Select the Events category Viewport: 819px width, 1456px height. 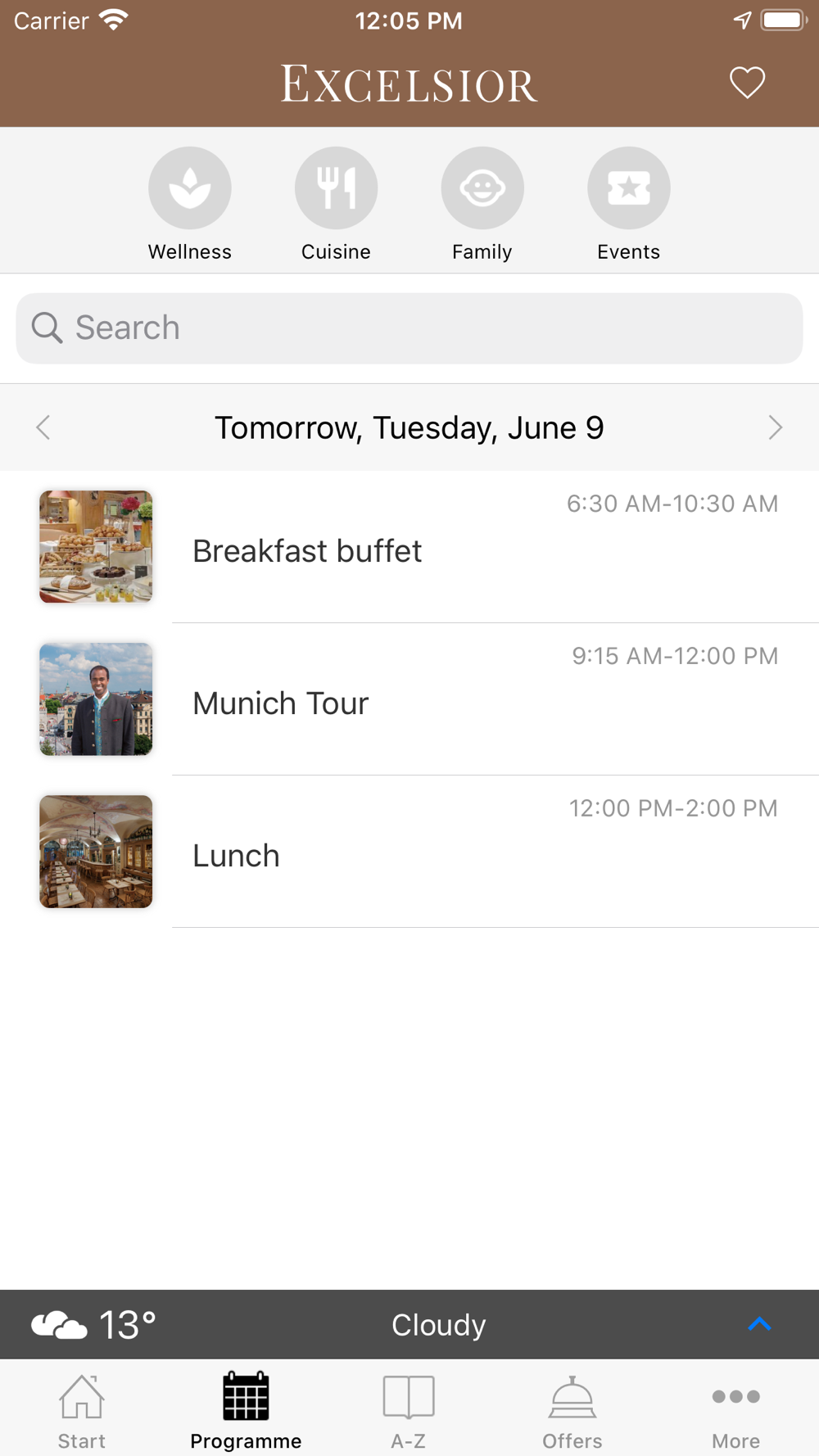(628, 188)
